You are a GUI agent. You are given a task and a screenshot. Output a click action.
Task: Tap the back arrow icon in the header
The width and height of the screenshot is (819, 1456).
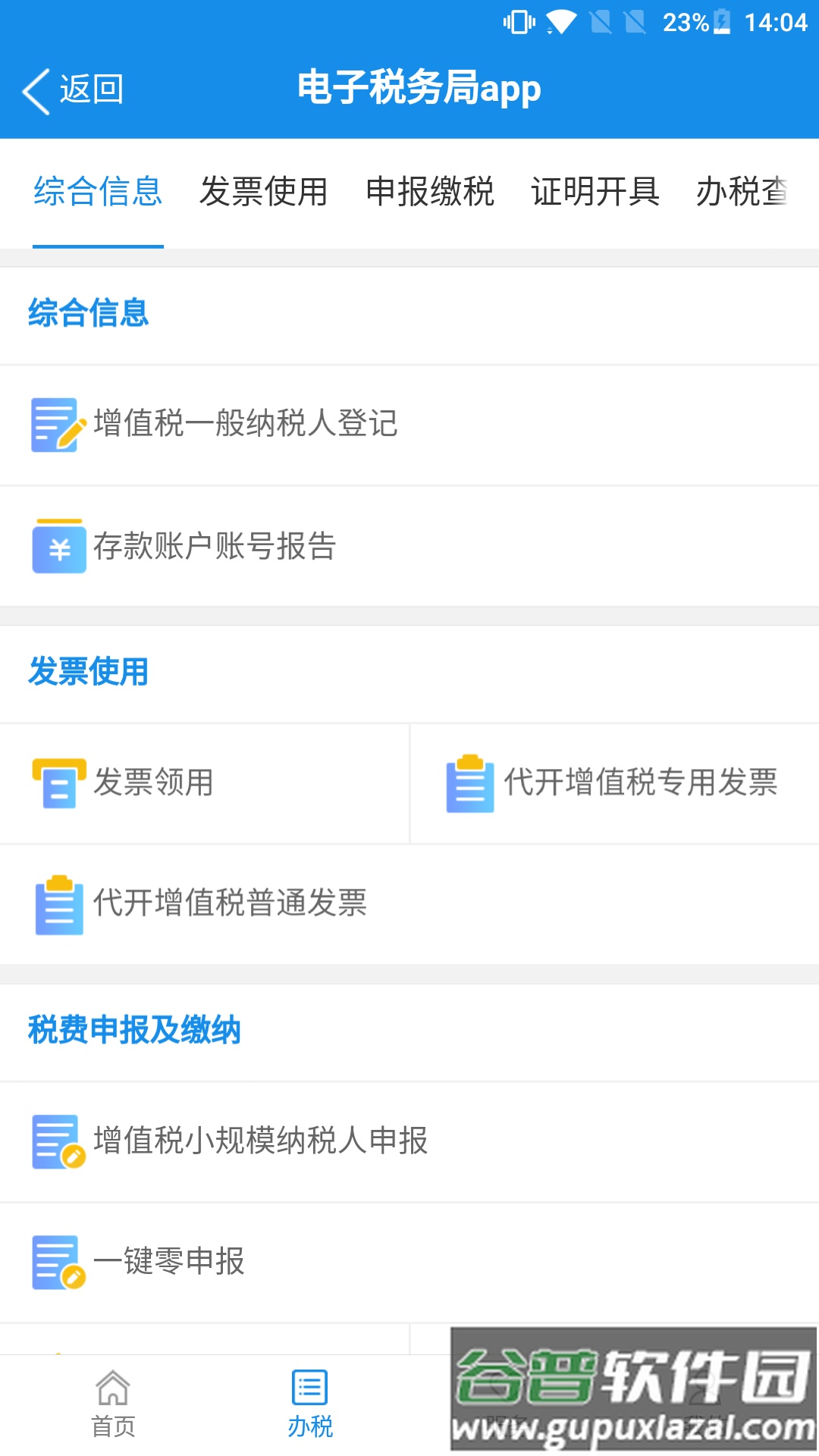[x=34, y=89]
